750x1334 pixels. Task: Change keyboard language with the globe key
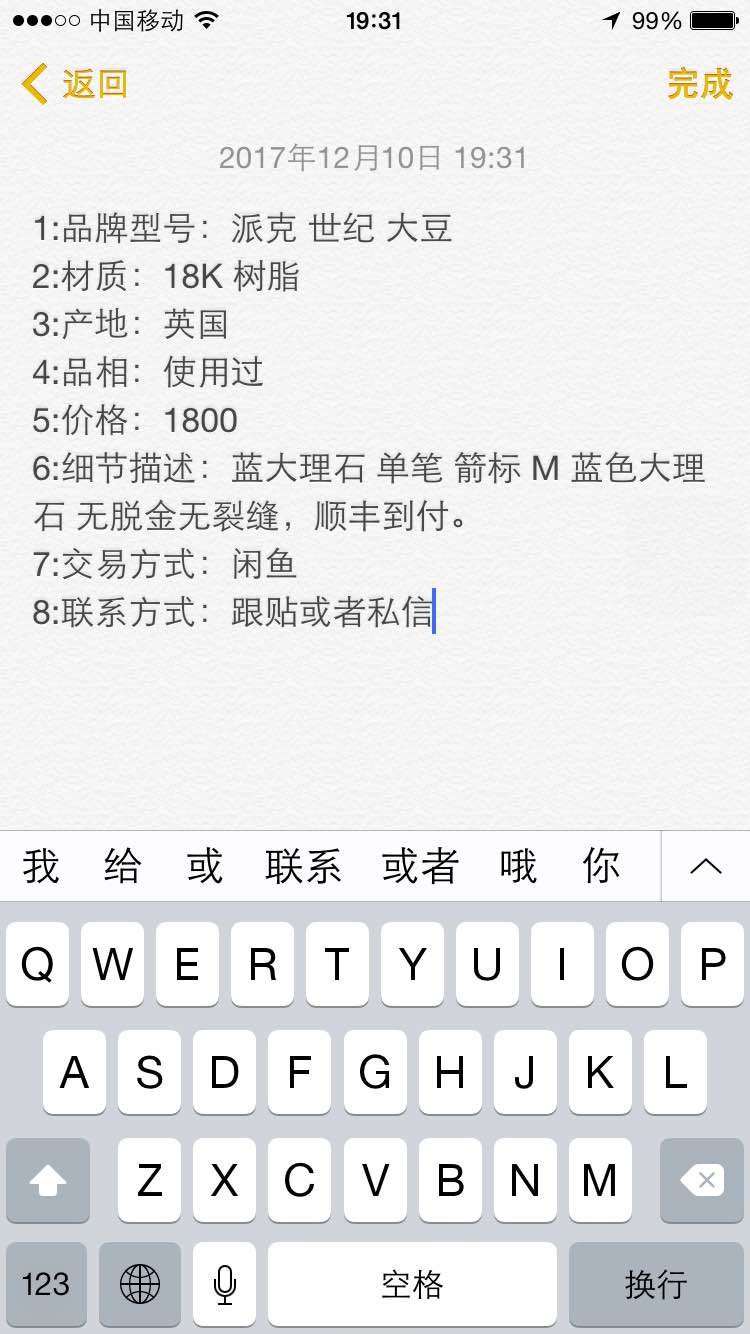(140, 1284)
